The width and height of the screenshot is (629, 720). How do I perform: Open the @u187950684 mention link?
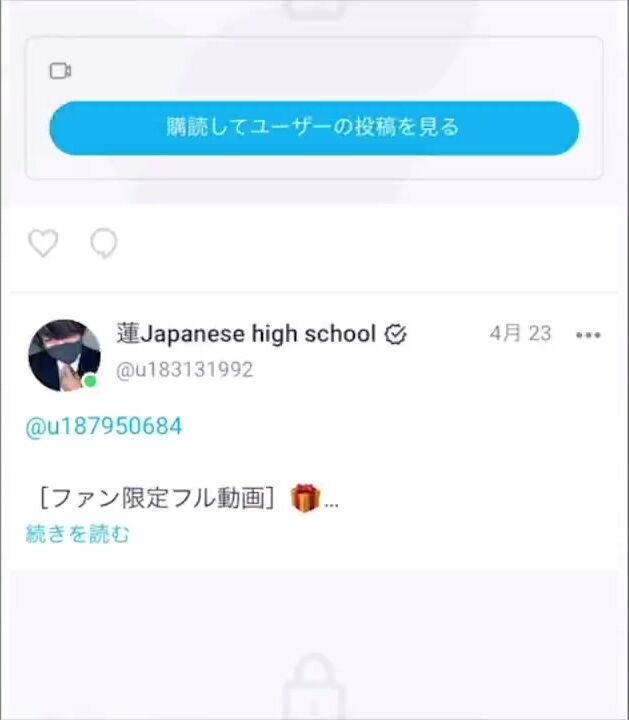click(104, 427)
